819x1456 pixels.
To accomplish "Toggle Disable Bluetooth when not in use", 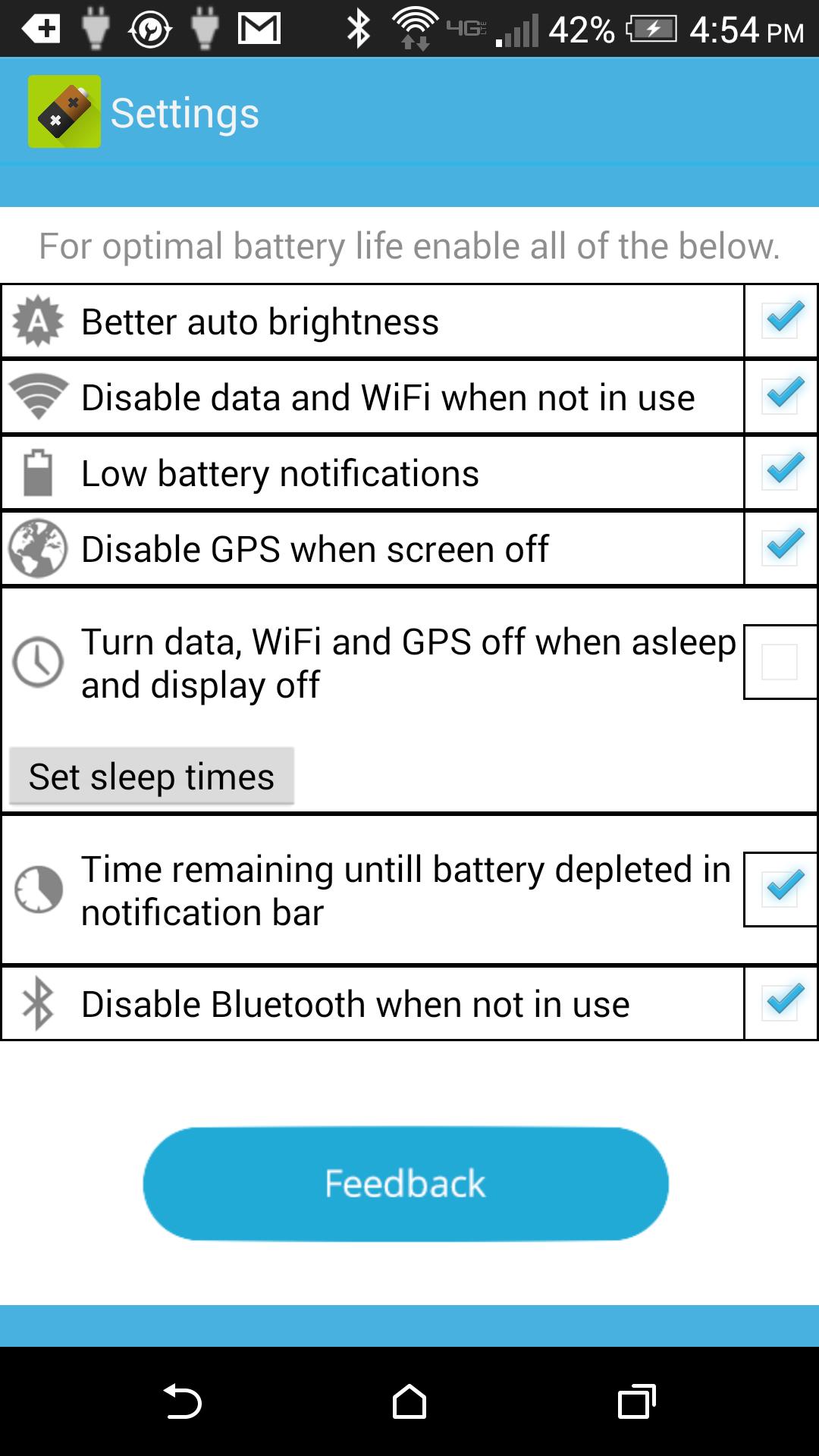I will 780,1003.
